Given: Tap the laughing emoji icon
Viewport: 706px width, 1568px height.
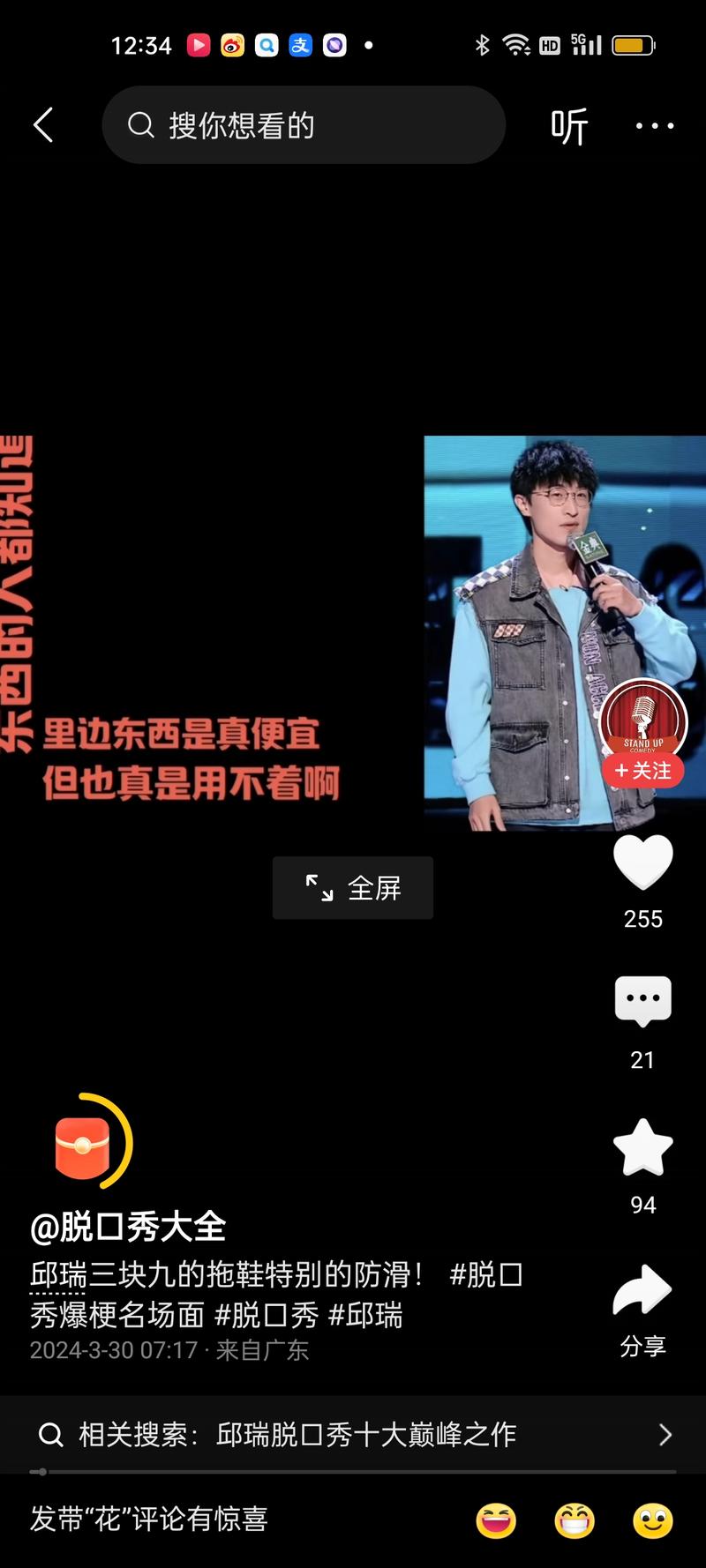Looking at the screenshot, I should point(496,1521).
